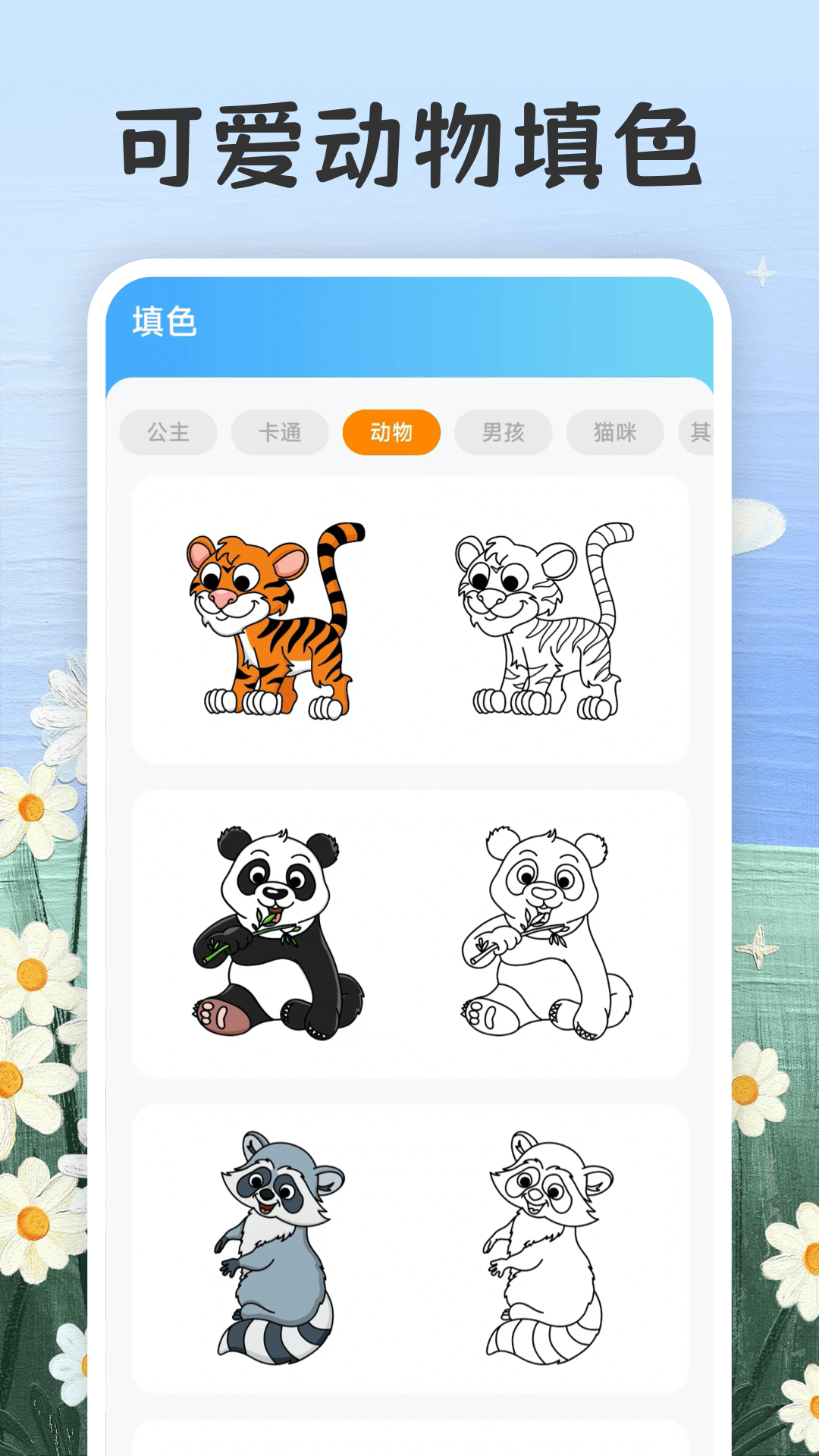819x1456 pixels.
Task: Tap the orange highlighted category pill
Action: point(391,431)
